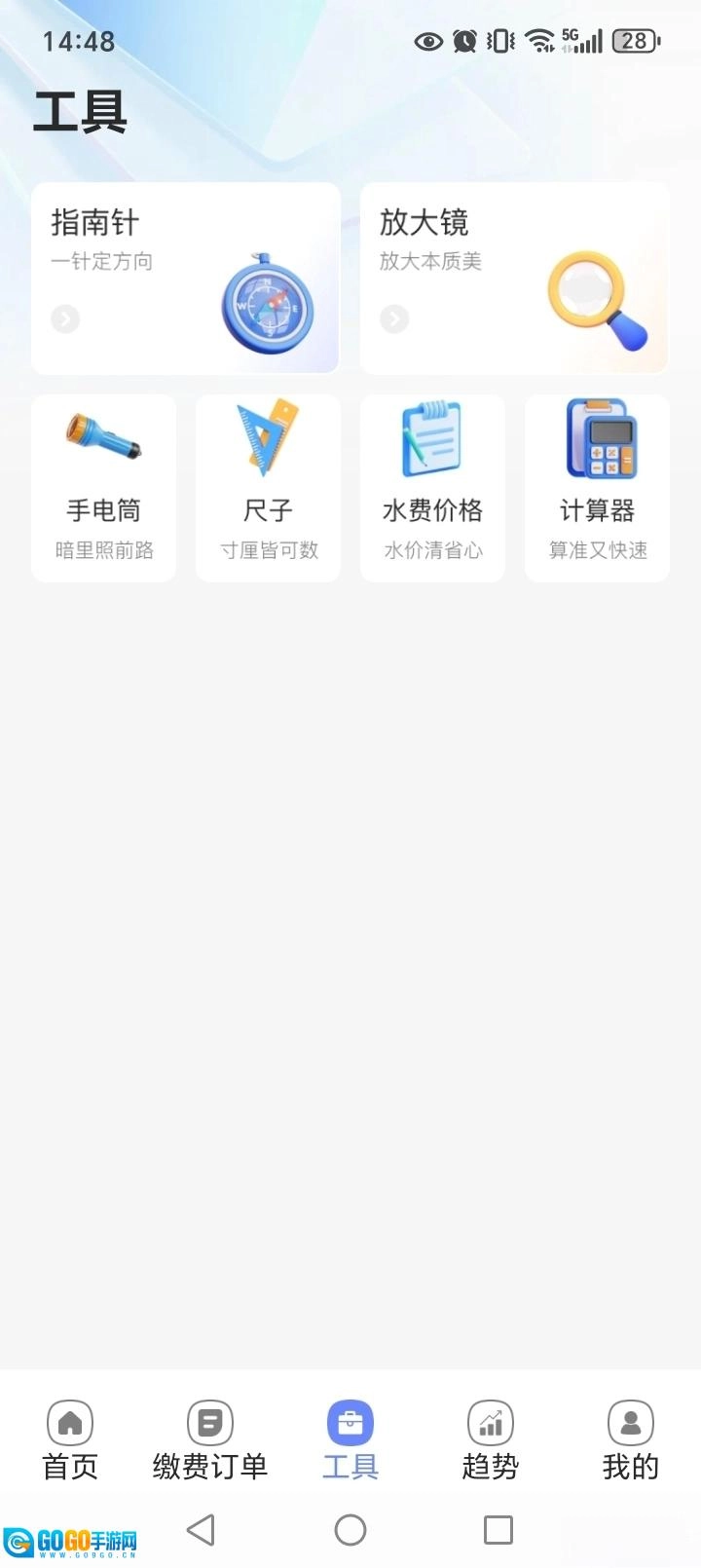Viewport: 701px width, 1568px height.
Task: View 水费价格 water fee prices
Action: click(x=432, y=488)
